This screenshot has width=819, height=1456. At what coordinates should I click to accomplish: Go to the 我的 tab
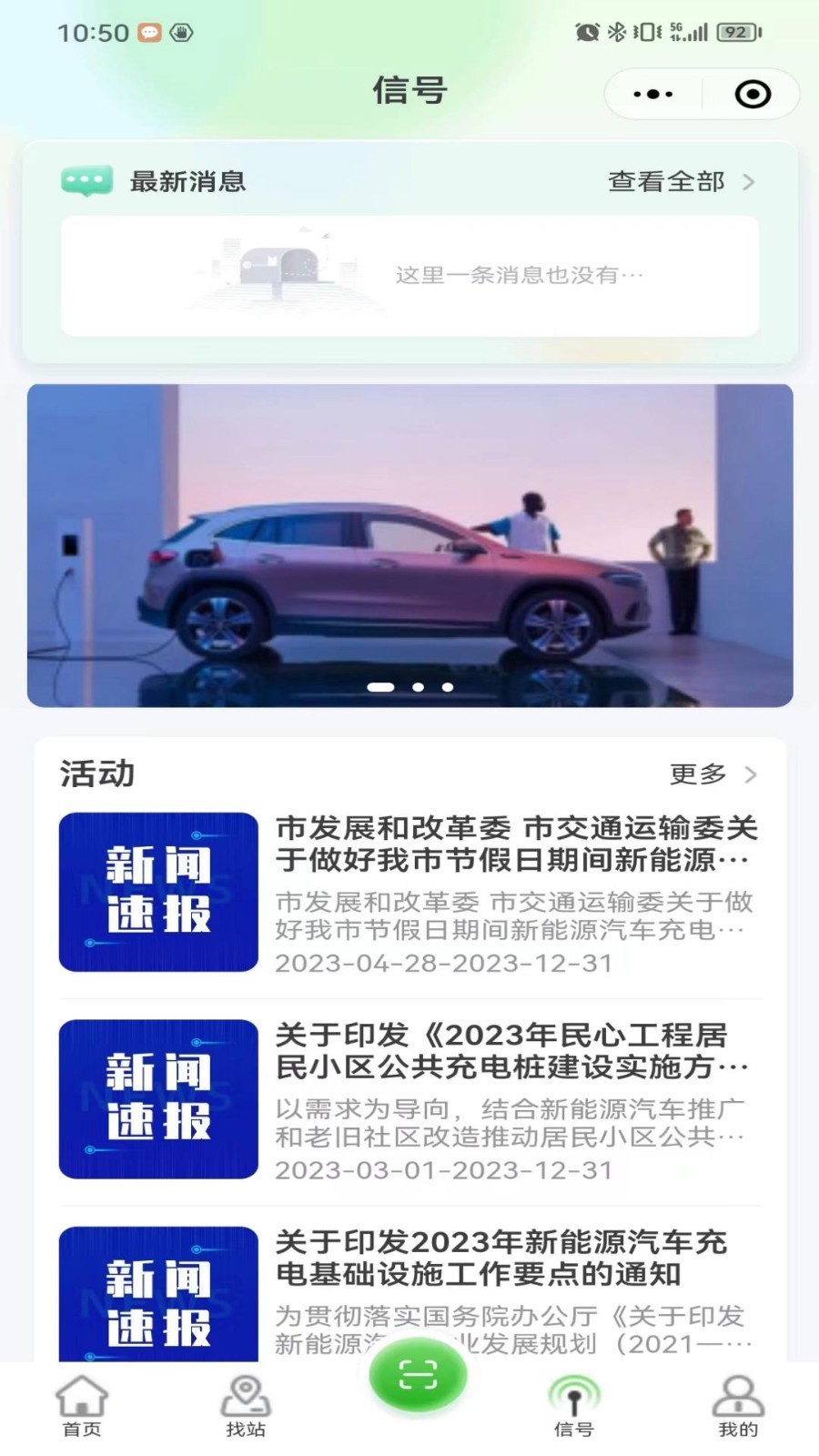737,1407
